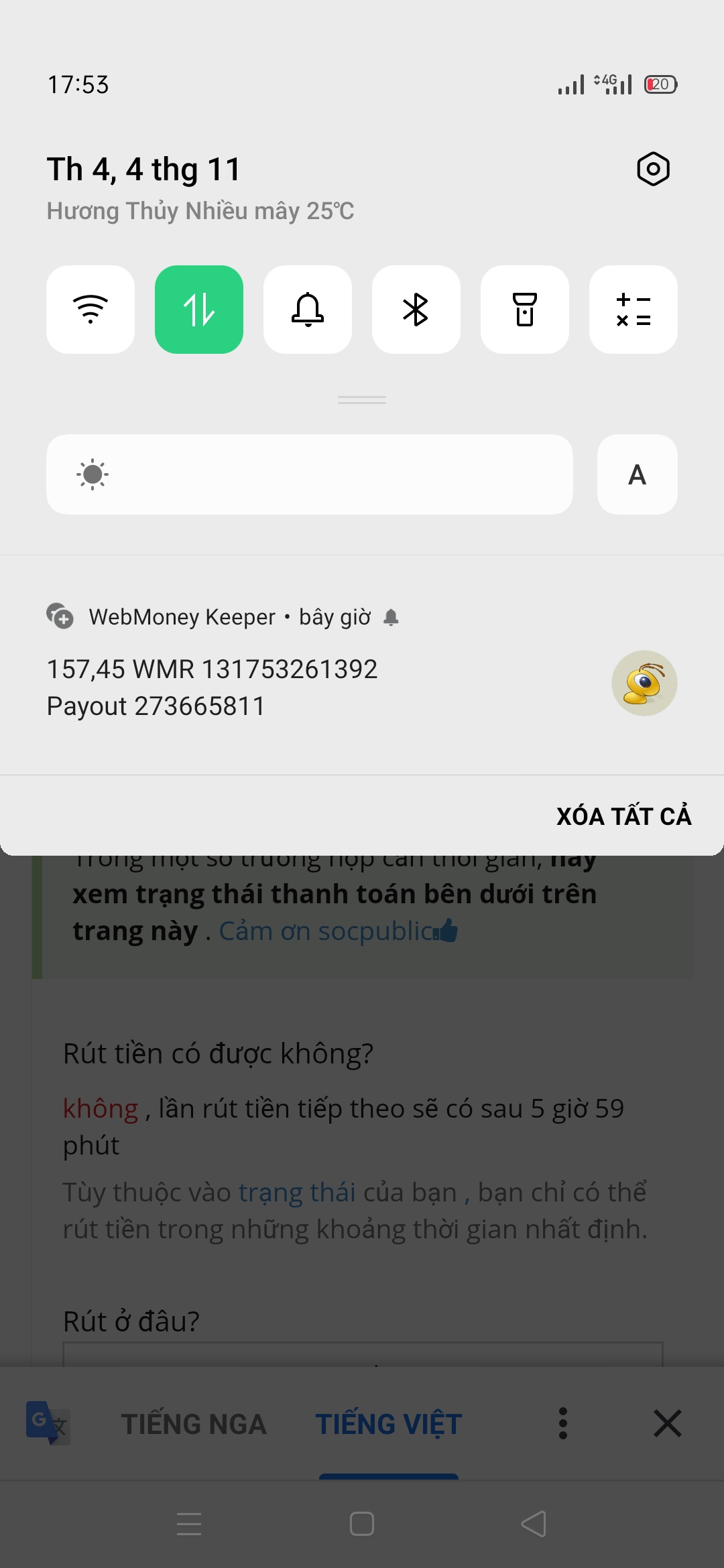The width and height of the screenshot is (724, 1568).
Task: Disable mobile data
Action: click(199, 310)
